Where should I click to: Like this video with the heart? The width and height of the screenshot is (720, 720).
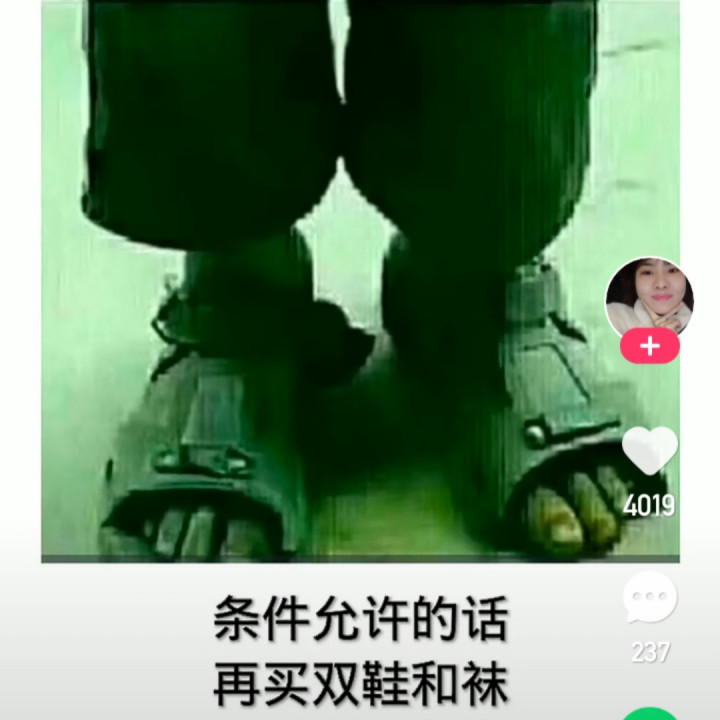(x=650, y=451)
